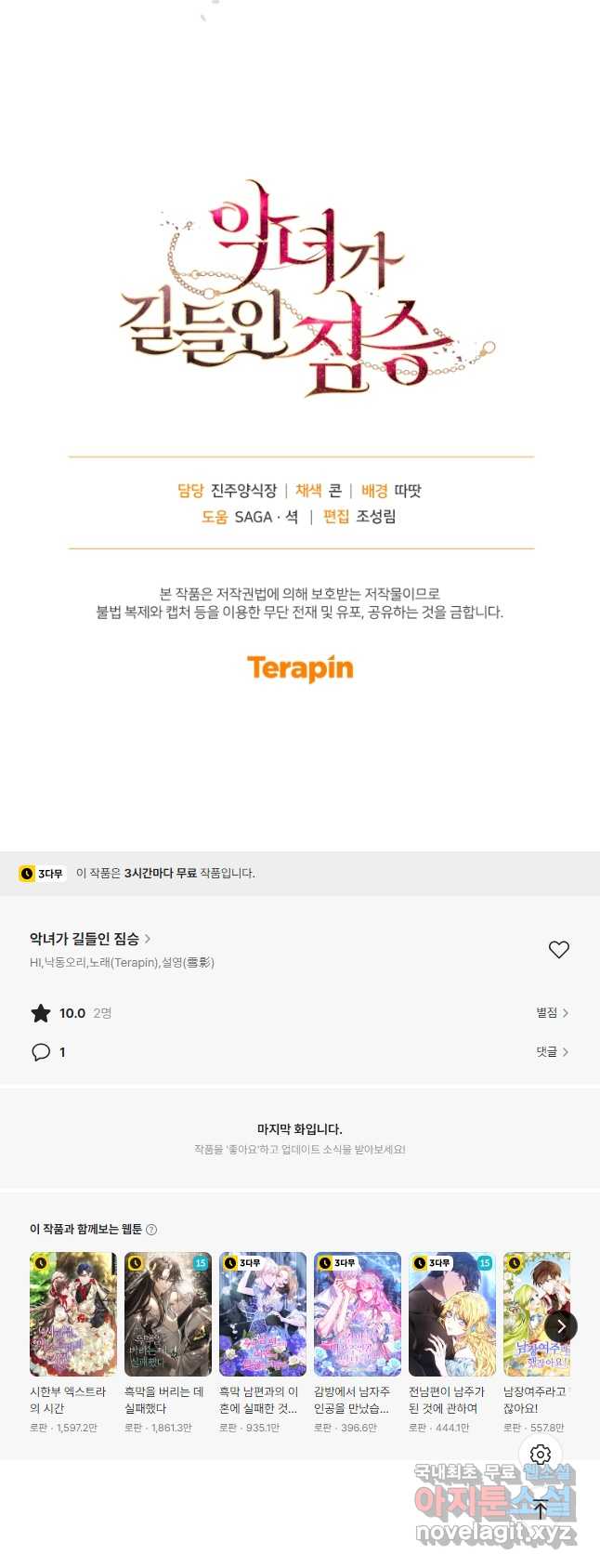Open the 악녀가 길들인 짐승 title page

pyautogui.click(x=90, y=939)
